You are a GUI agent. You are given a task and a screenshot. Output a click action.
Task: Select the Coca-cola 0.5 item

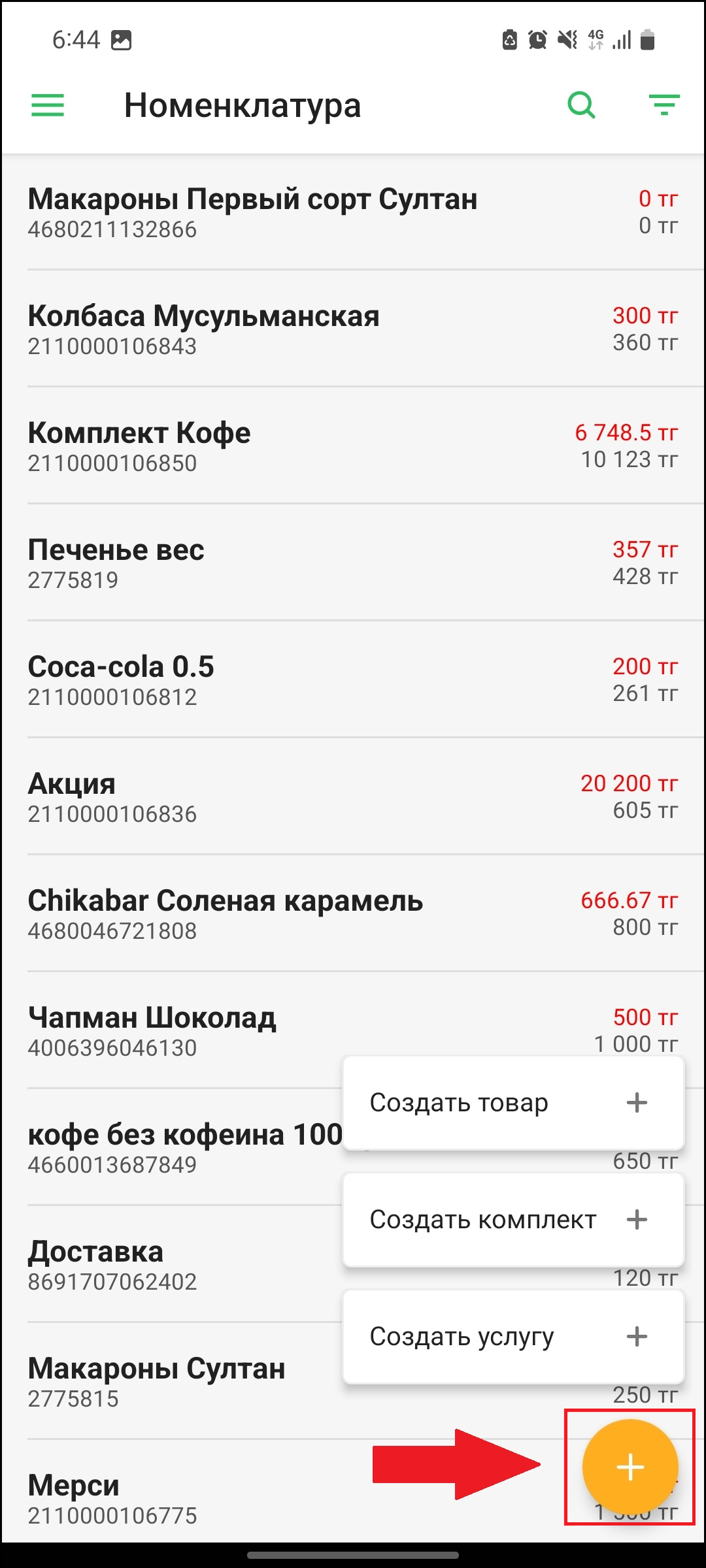(121, 680)
